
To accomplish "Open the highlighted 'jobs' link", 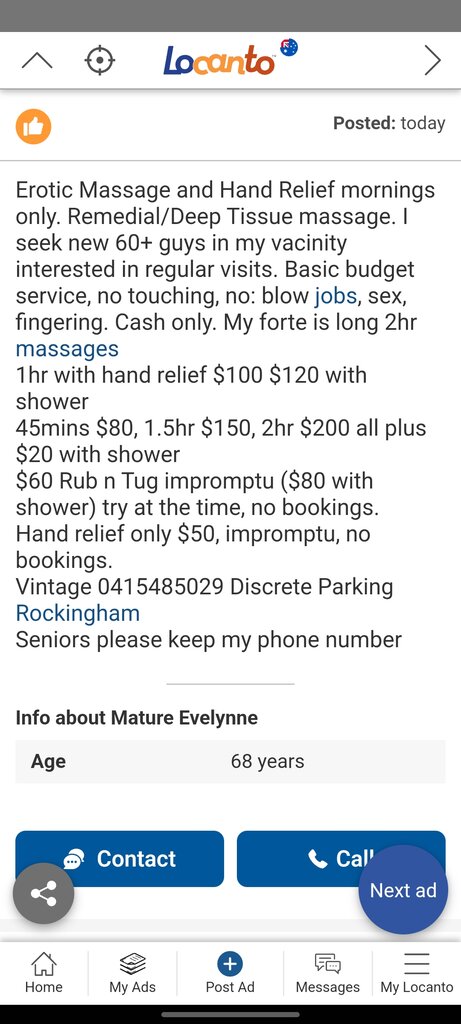I will (336, 296).
